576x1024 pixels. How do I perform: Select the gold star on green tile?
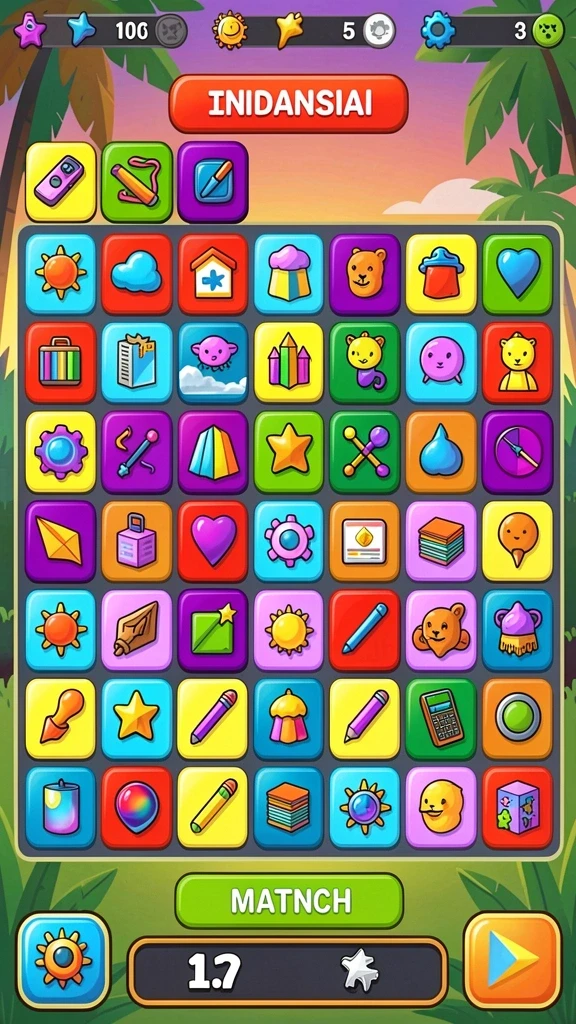pos(289,451)
